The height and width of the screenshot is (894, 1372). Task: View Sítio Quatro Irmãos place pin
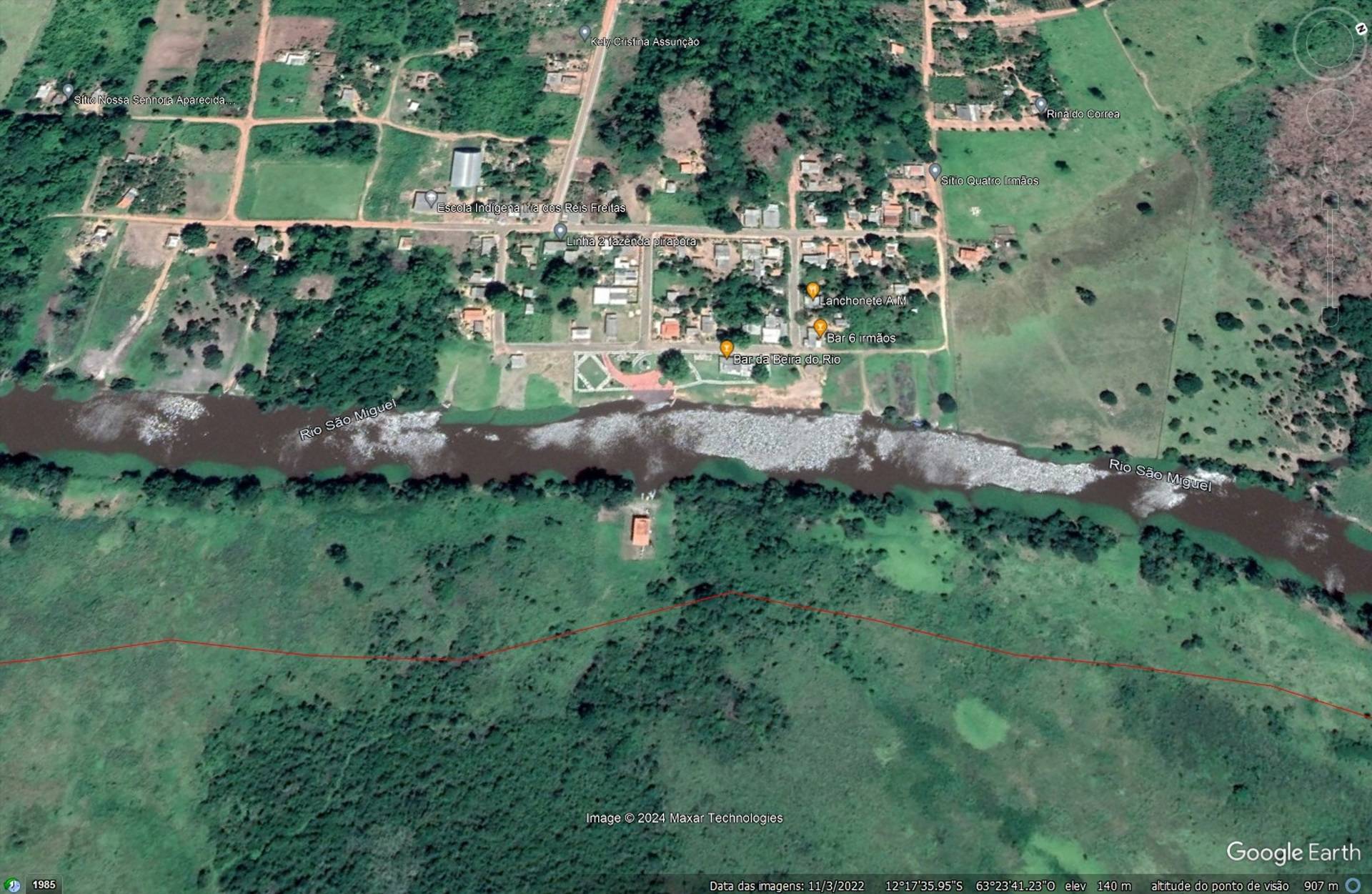coord(934,172)
